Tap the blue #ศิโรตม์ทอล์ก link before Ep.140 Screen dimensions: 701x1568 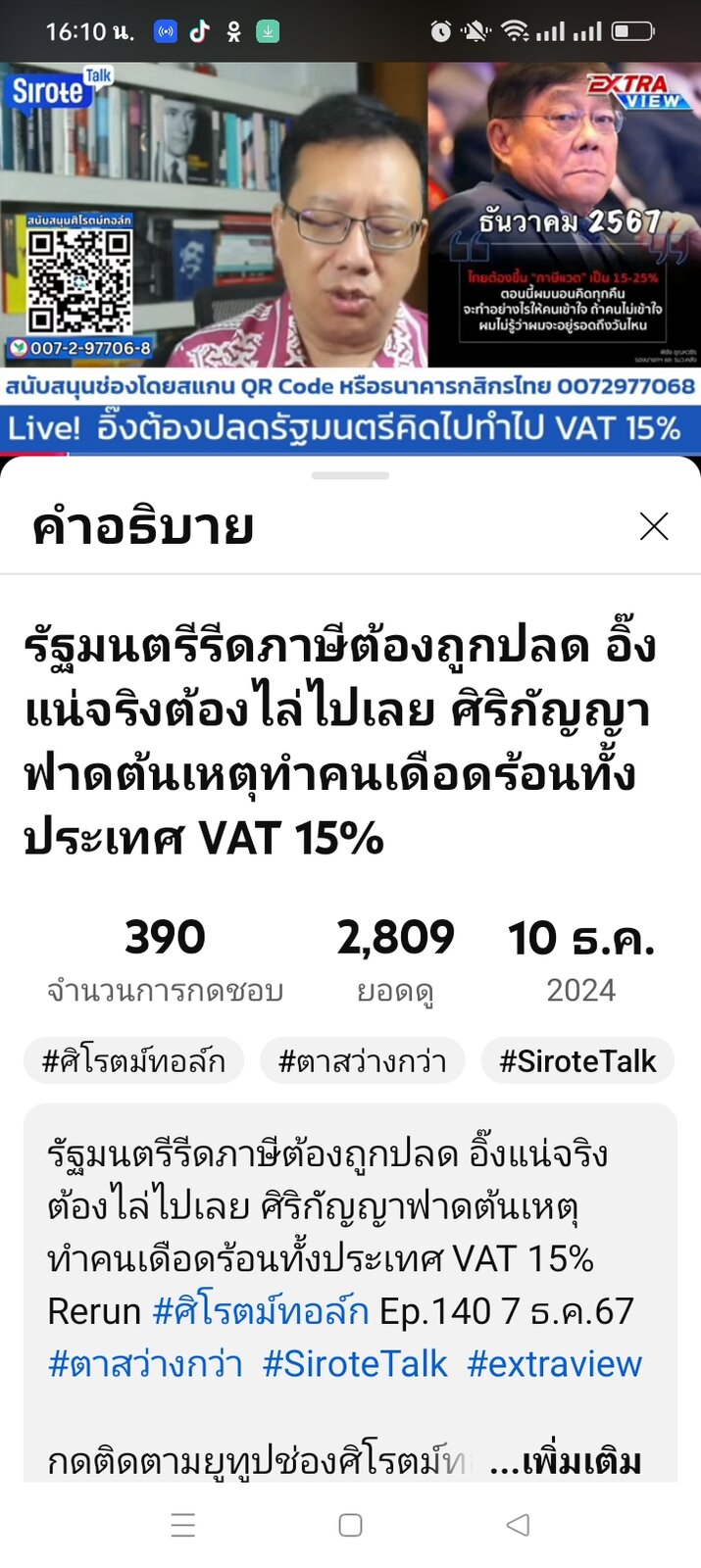point(261,1311)
